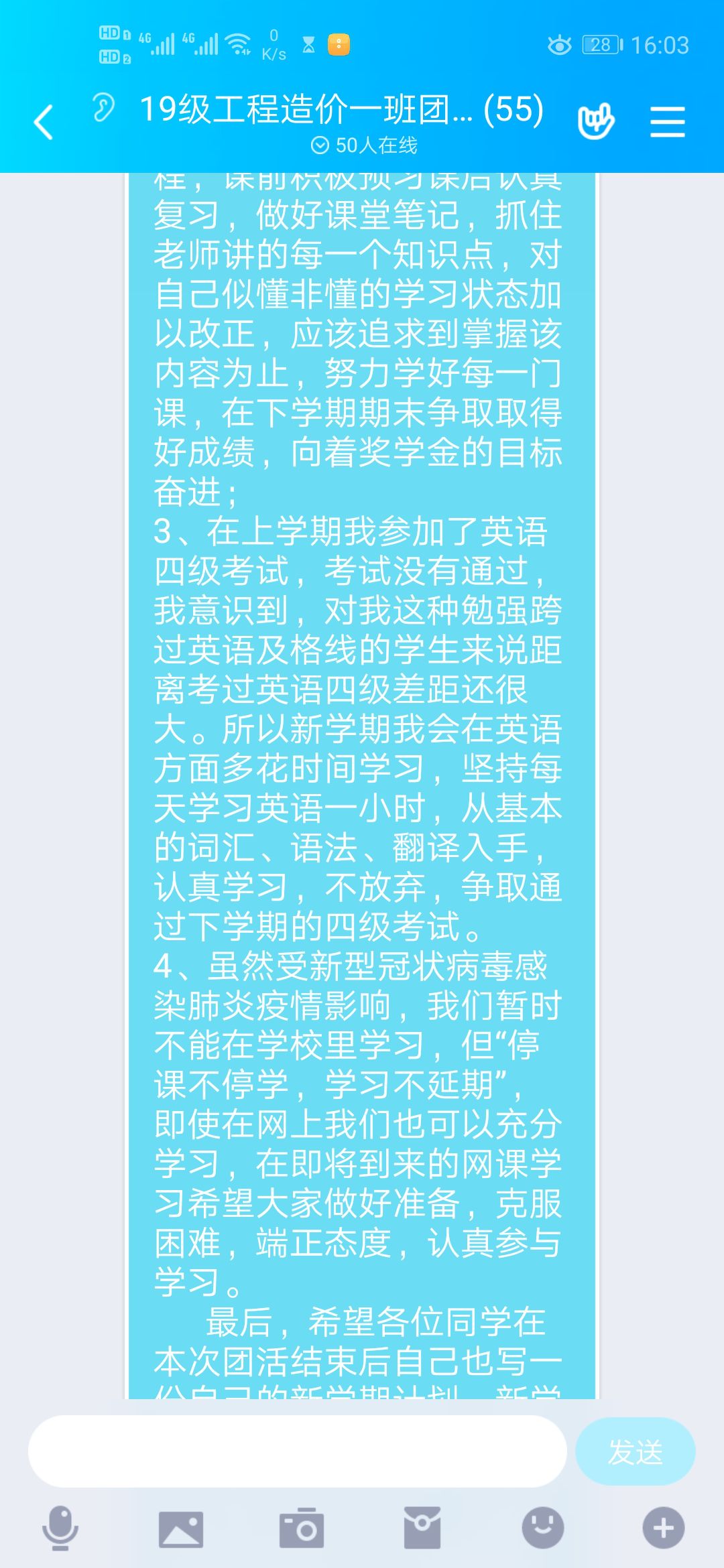Tap the orange notification square in the status bar
The image size is (724, 1568).
point(339,44)
